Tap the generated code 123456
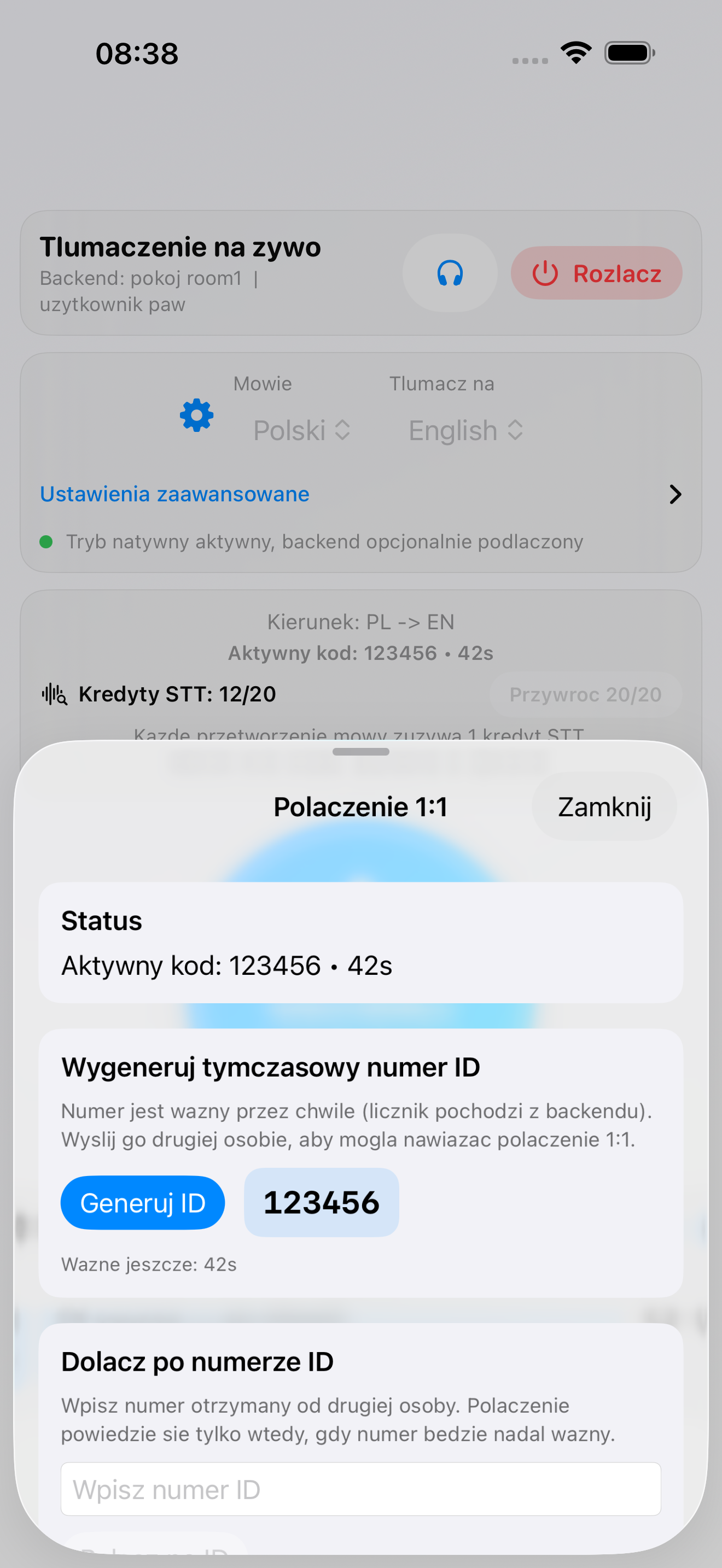 [321, 1203]
